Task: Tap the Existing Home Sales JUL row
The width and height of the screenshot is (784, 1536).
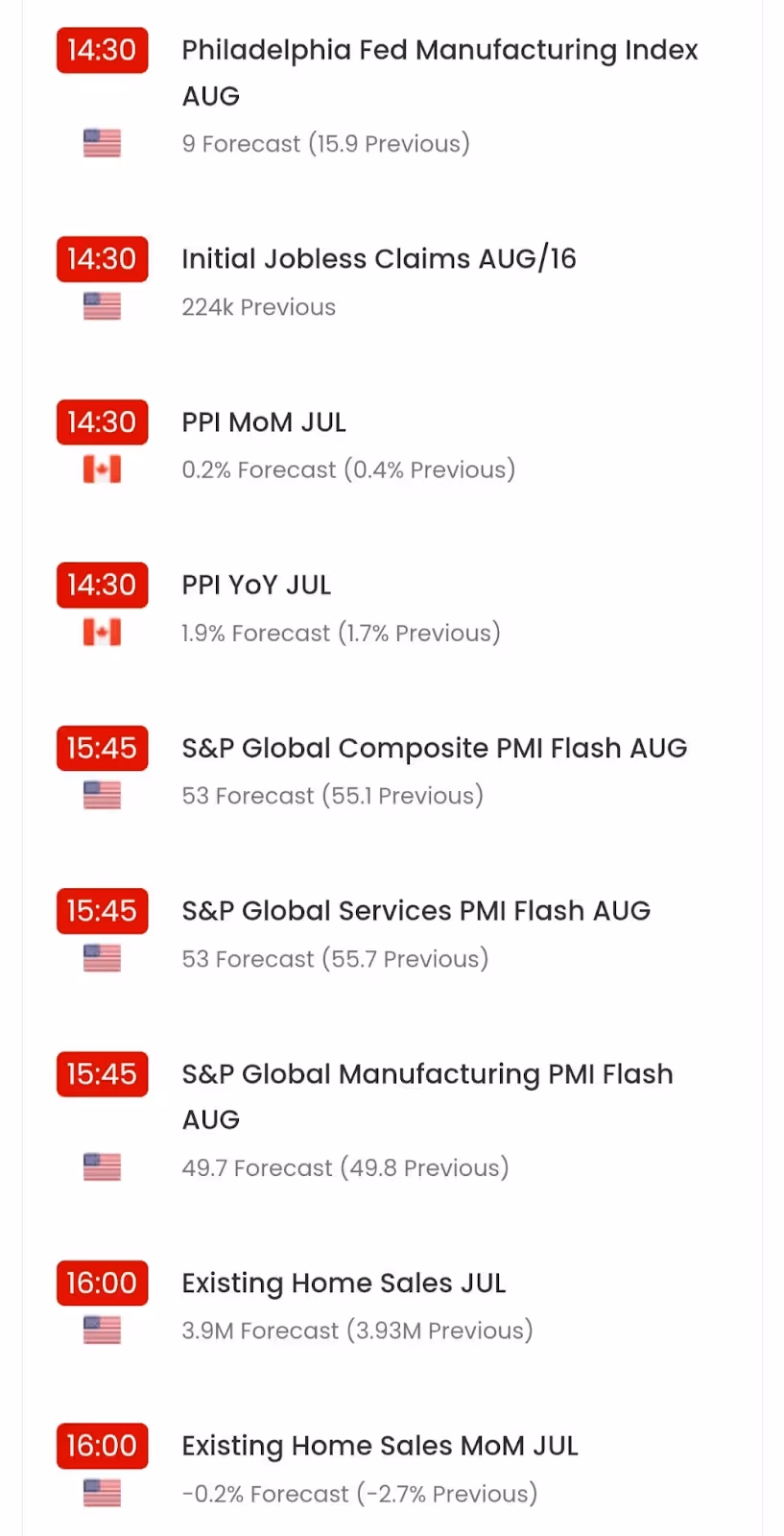Action: click(x=344, y=1284)
